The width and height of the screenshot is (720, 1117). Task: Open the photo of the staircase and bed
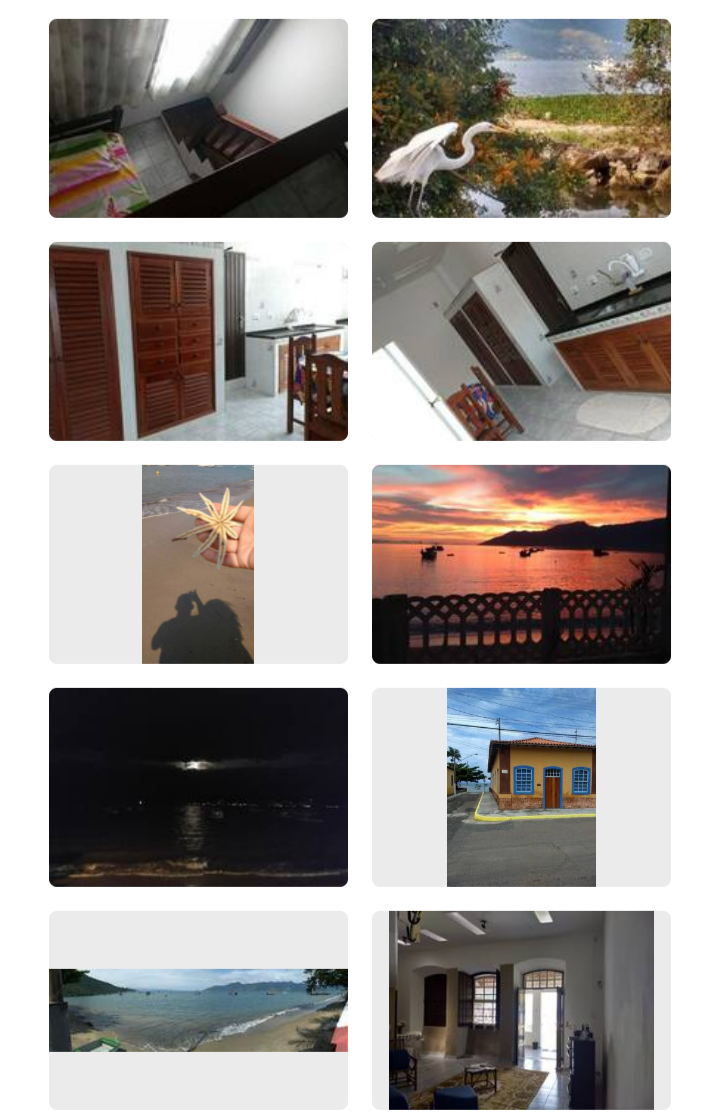(x=198, y=118)
